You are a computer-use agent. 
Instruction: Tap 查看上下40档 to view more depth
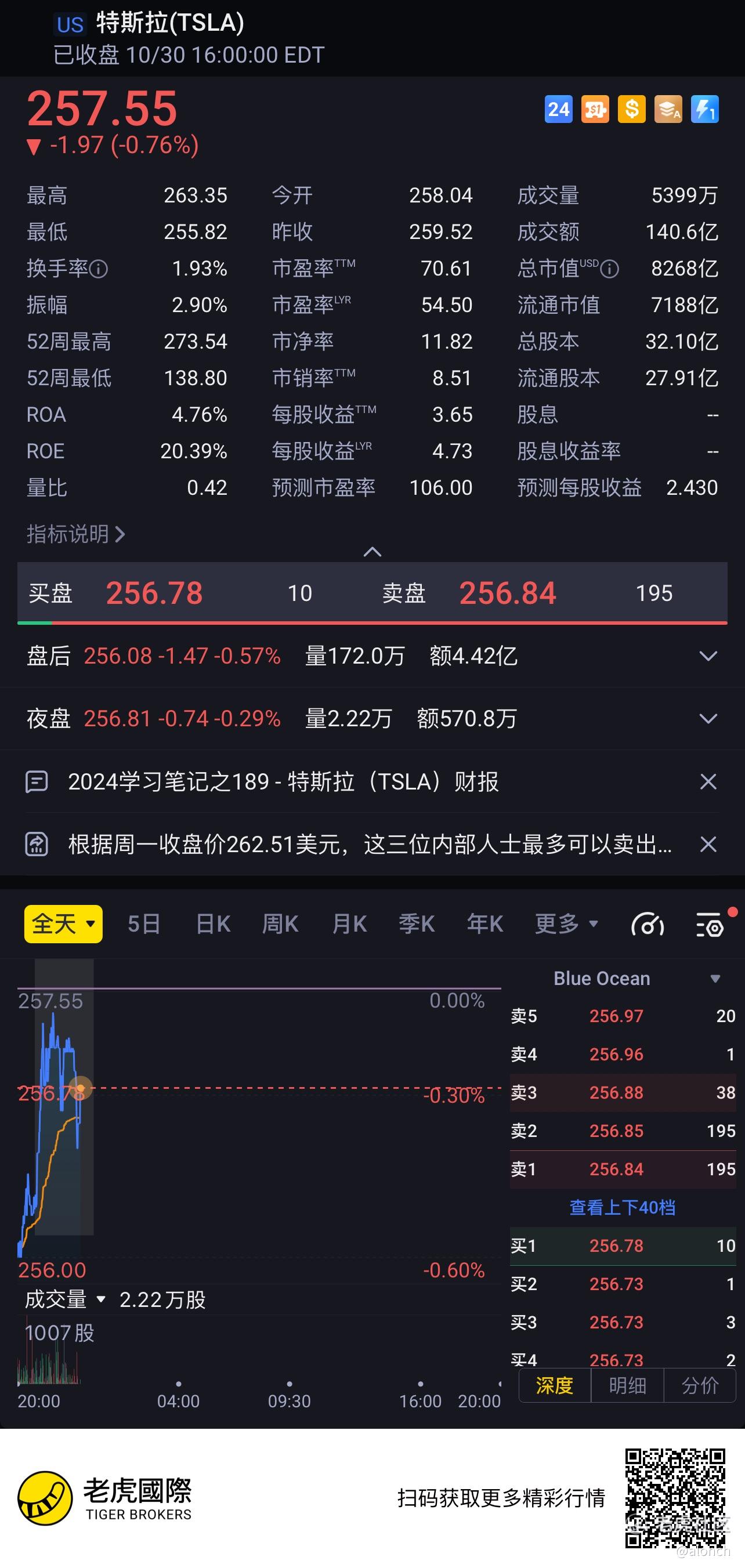coord(622,1207)
